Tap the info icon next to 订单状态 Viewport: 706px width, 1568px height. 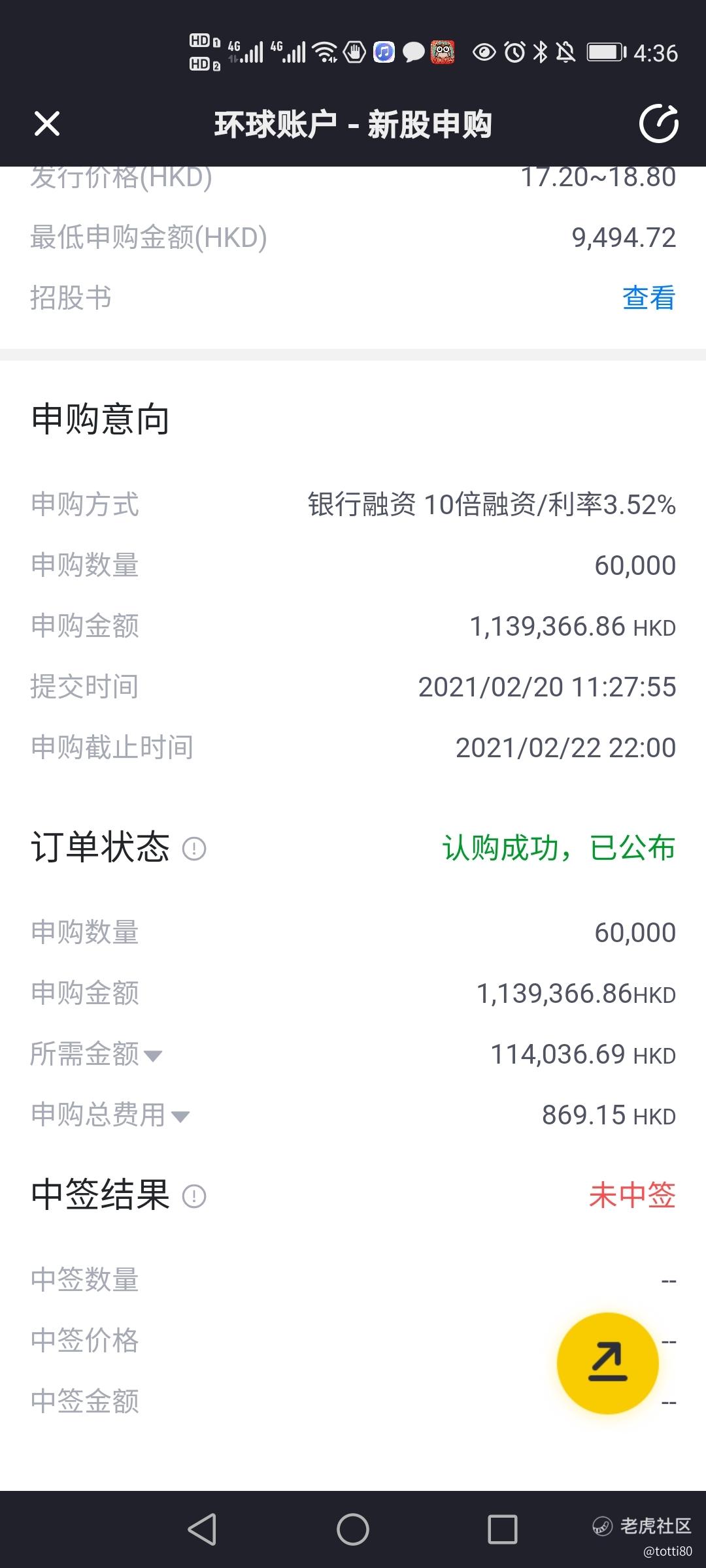[x=194, y=849]
